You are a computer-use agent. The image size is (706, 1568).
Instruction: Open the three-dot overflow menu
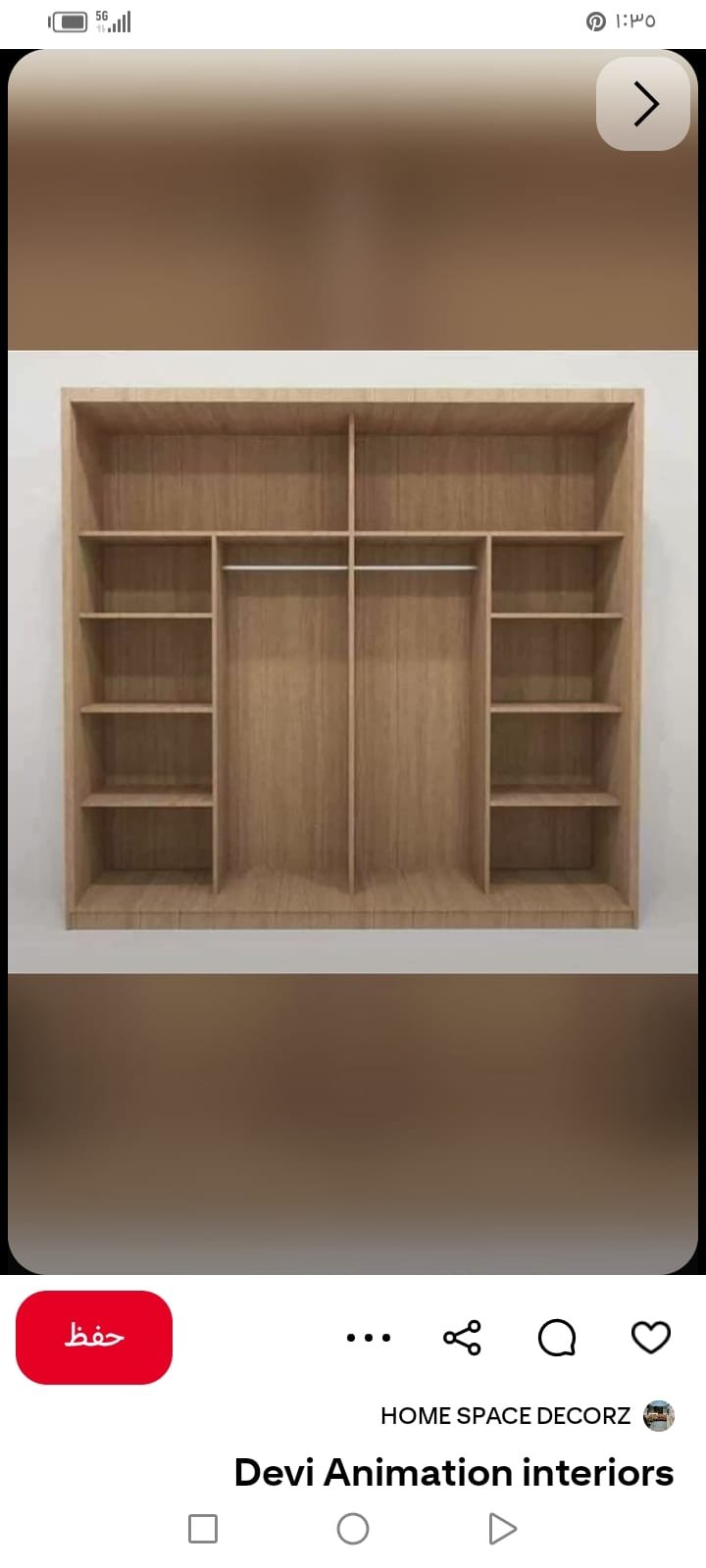click(369, 1338)
